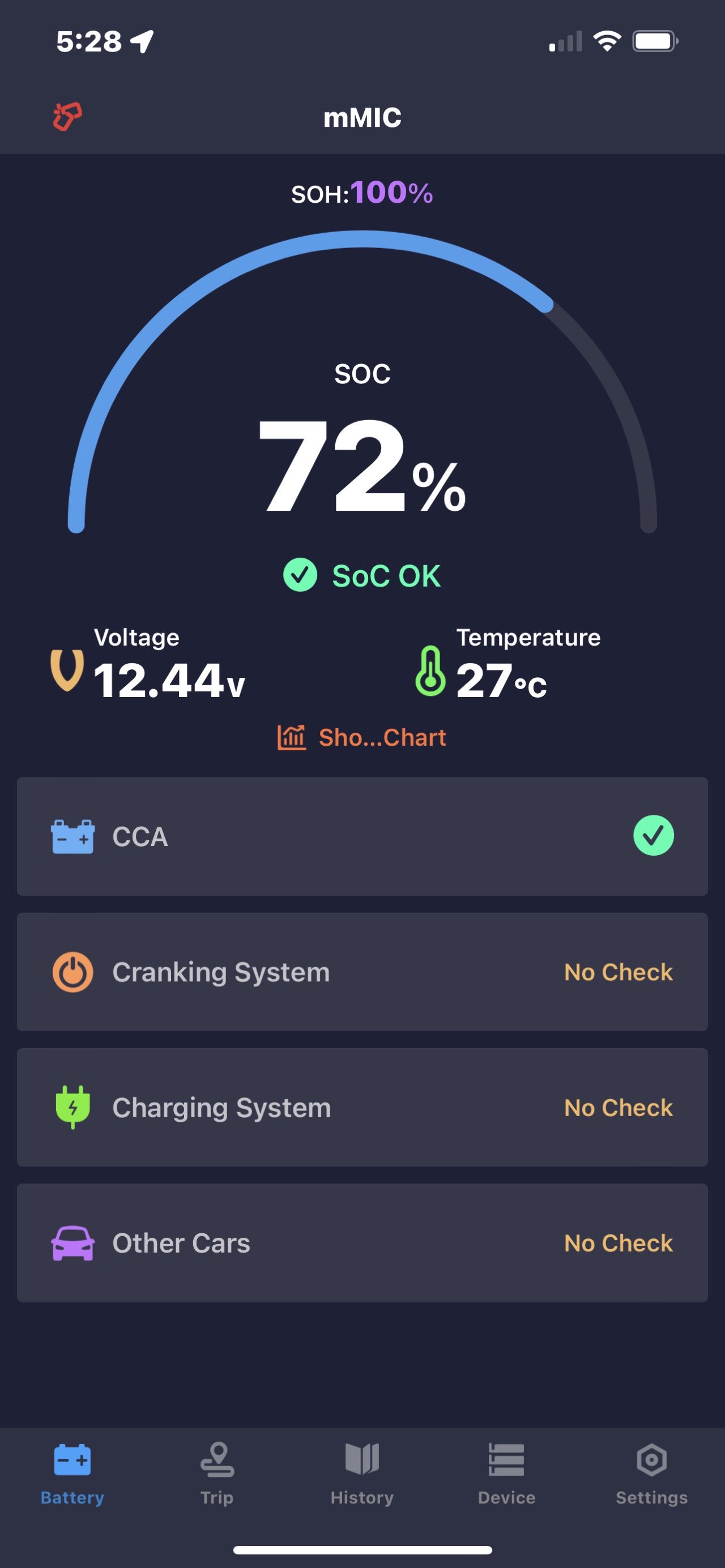Switch to the Device tab

point(506,1473)
